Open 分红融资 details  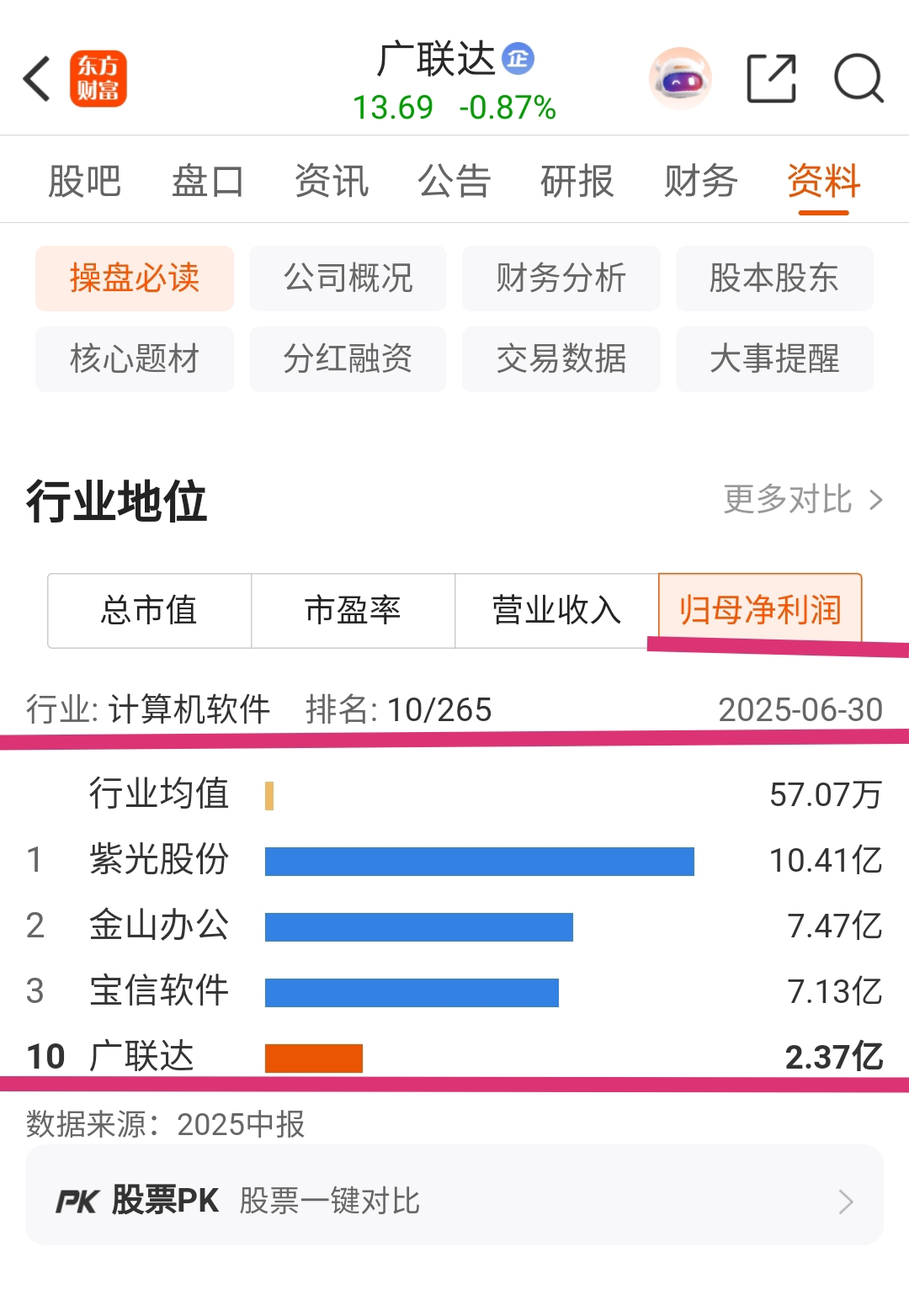[348, 359]
